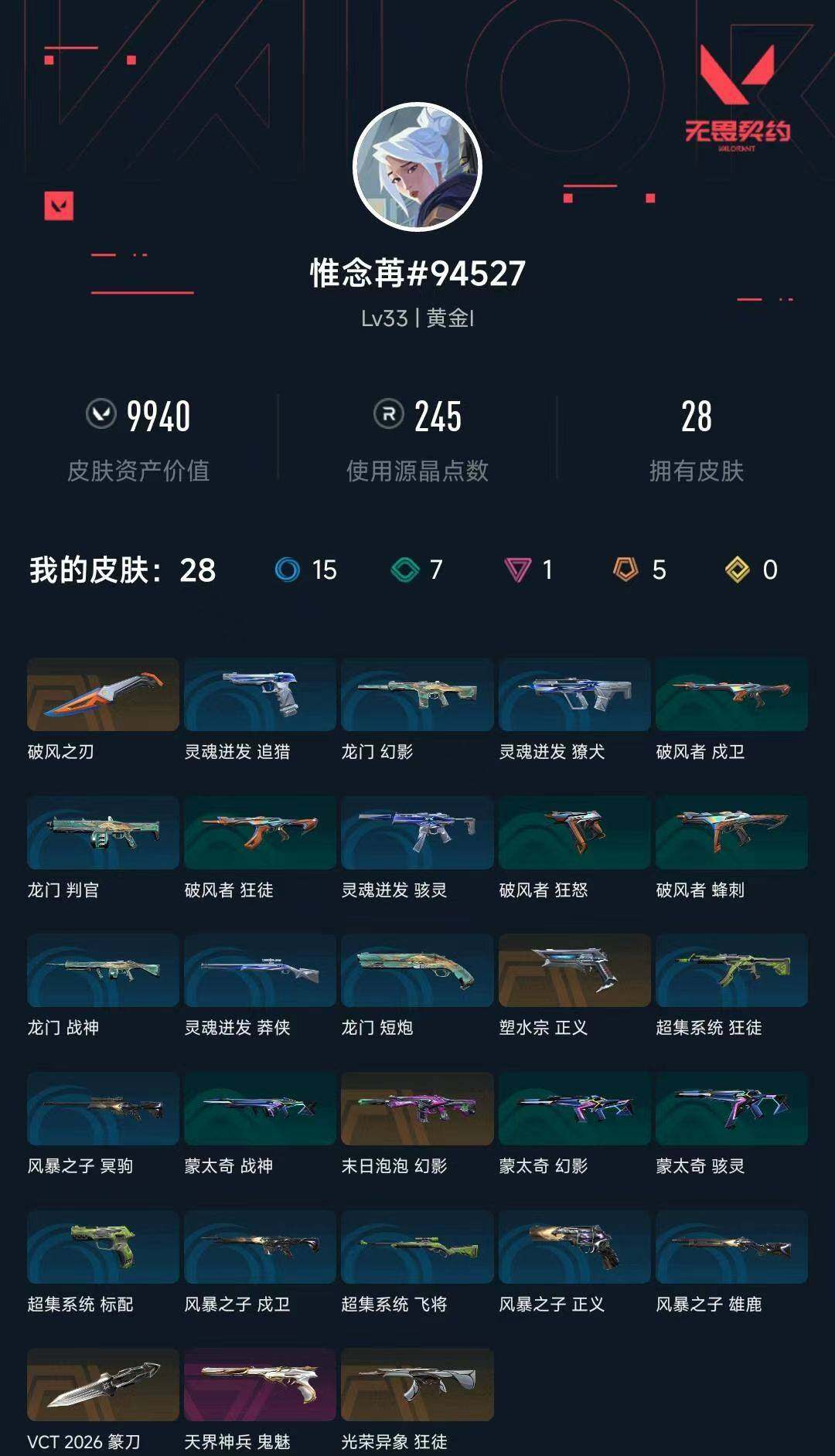The image size is (835, 1456).
Task: Open the 破风之刃 knife skin card
Action: click(x=101, y=696)
